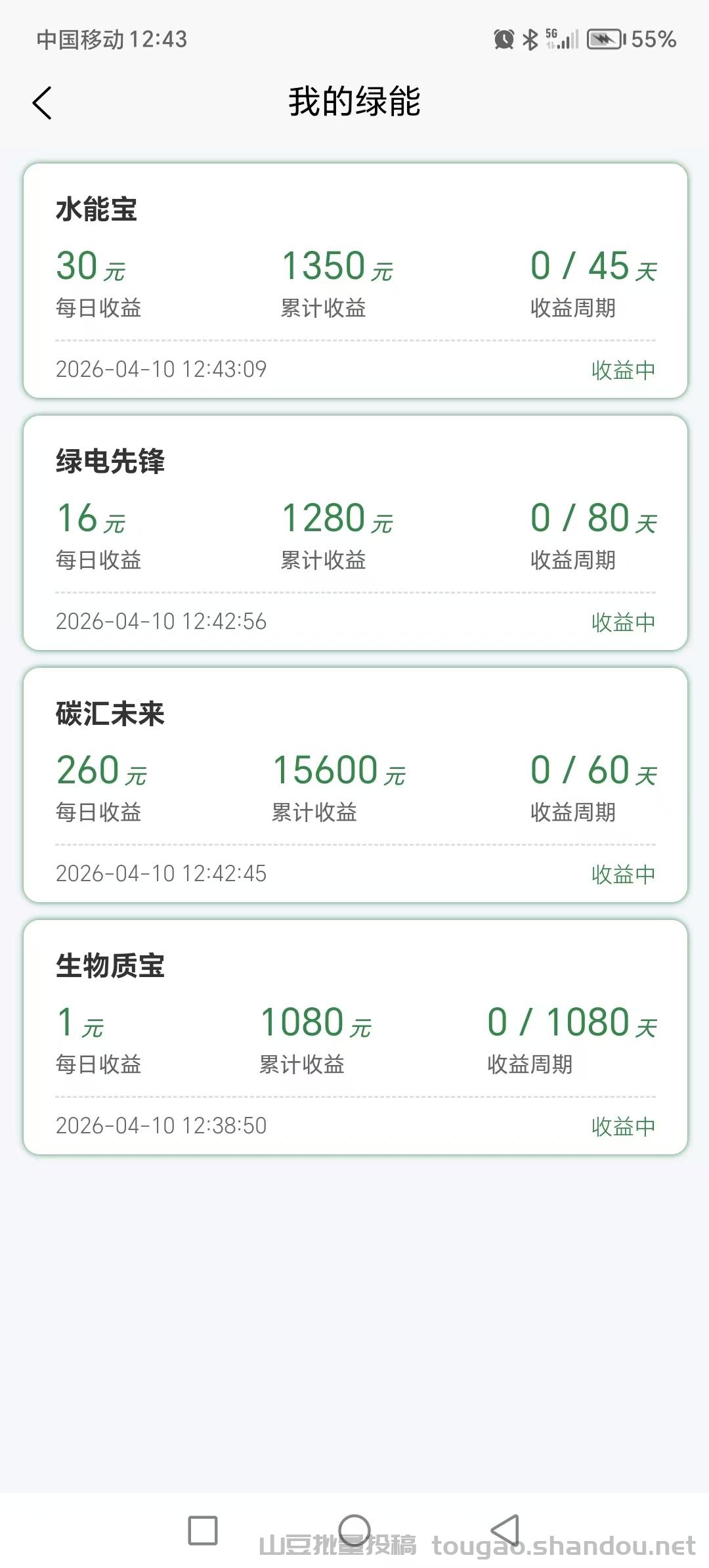Open the 碳汇未来 product card

coord(354,785)
